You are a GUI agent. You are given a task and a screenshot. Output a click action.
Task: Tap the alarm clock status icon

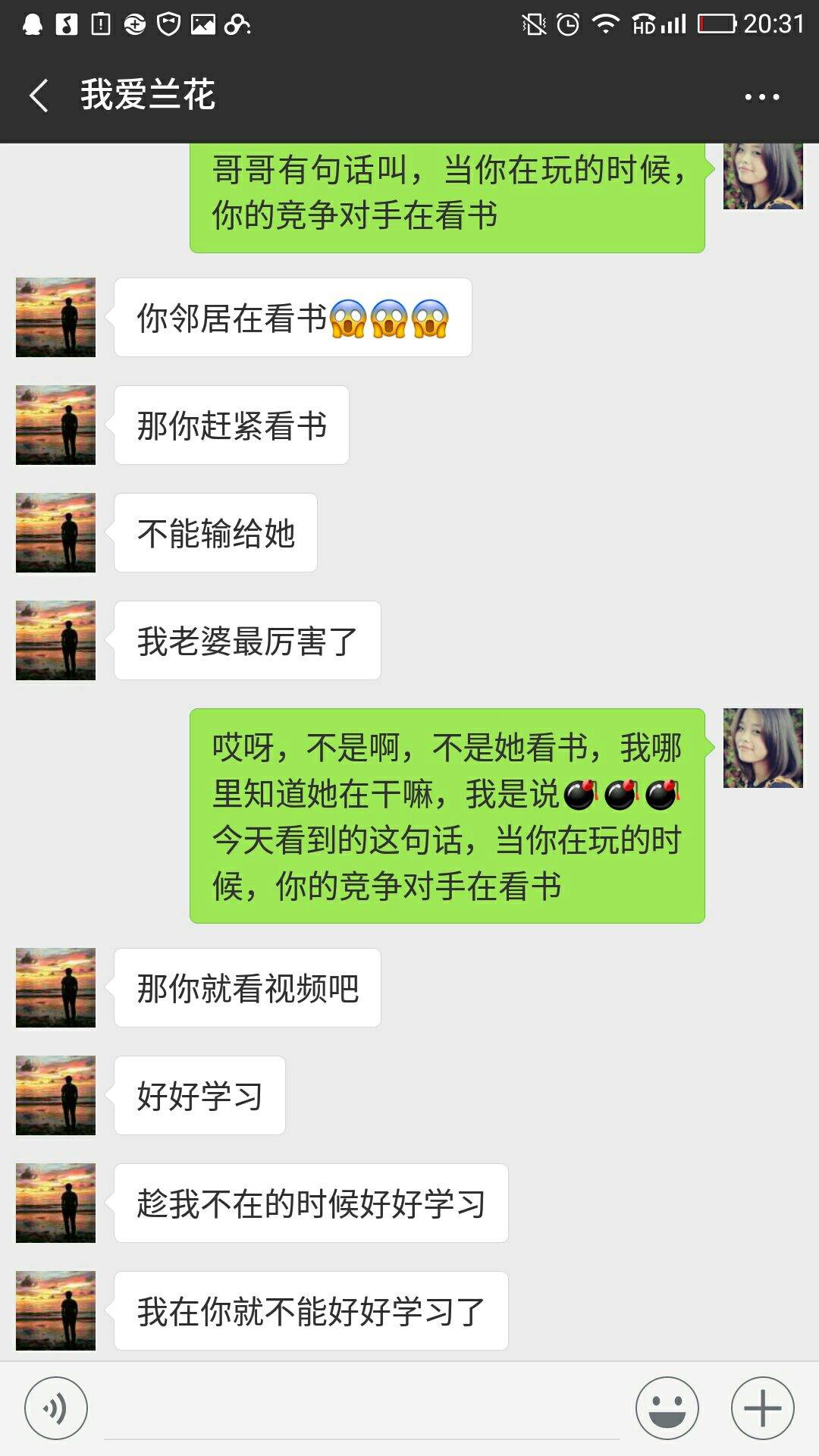[x=568, y=23]
